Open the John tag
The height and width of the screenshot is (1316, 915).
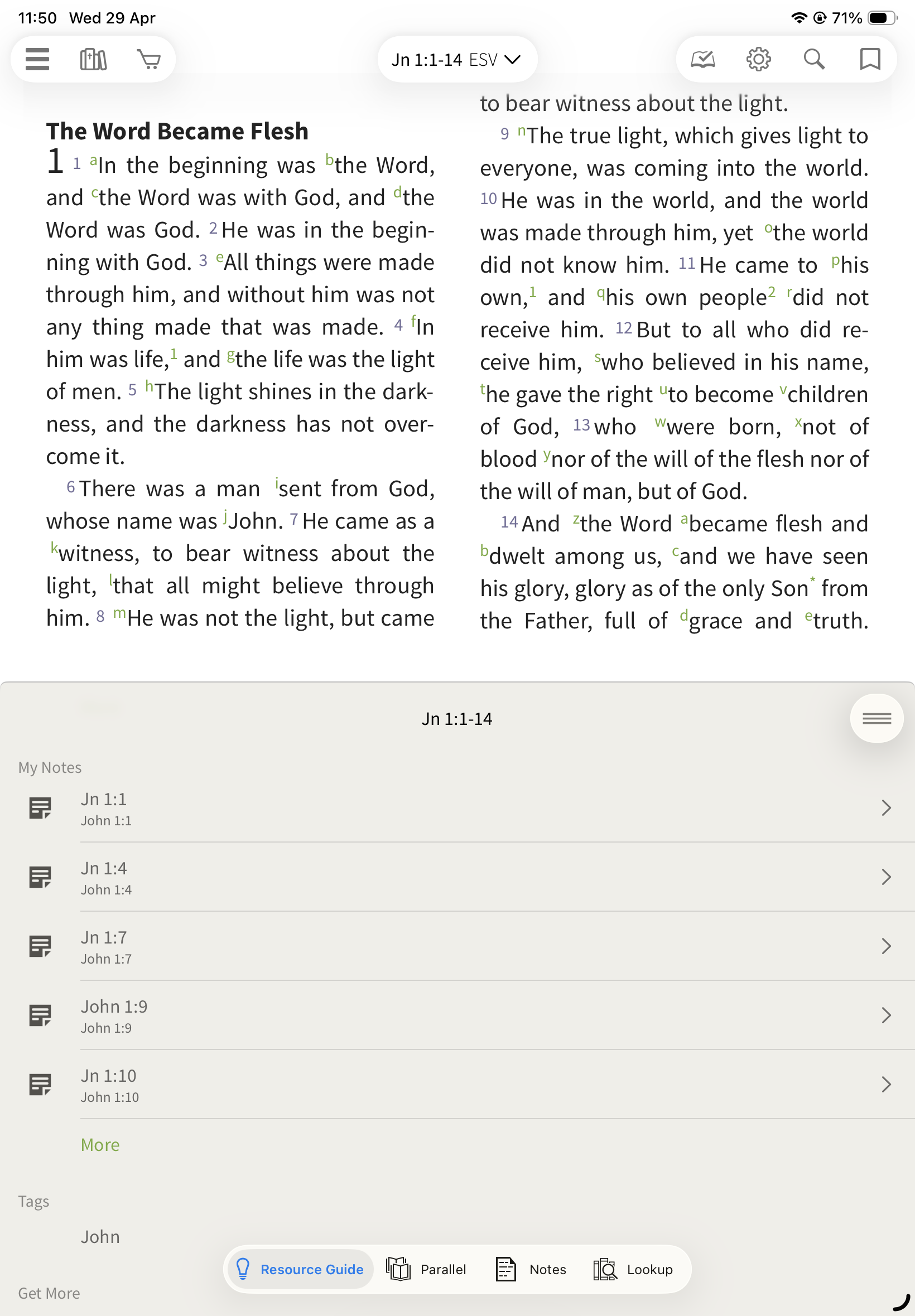pyautogui.click(x=100, y=1237)
